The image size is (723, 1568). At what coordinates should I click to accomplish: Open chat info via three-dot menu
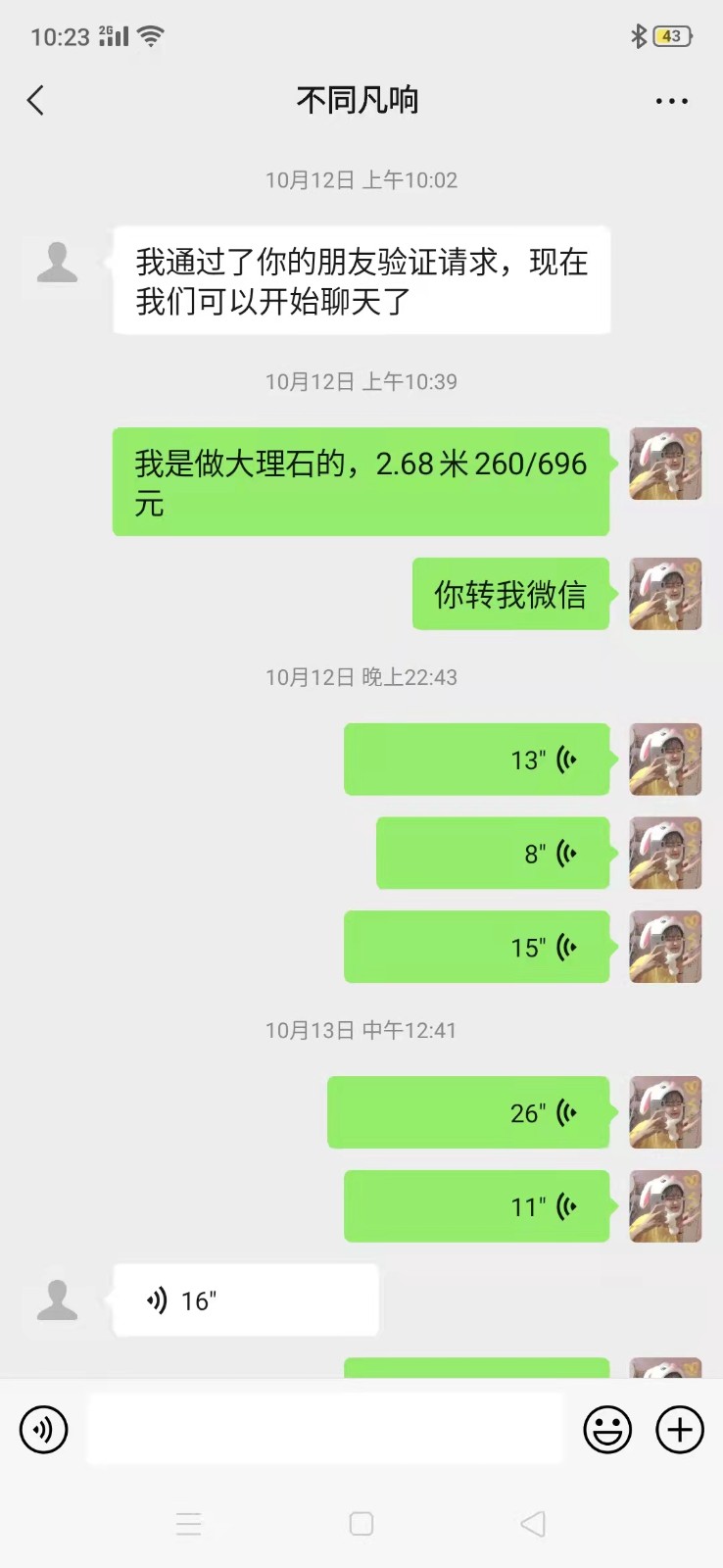(671, 101)
